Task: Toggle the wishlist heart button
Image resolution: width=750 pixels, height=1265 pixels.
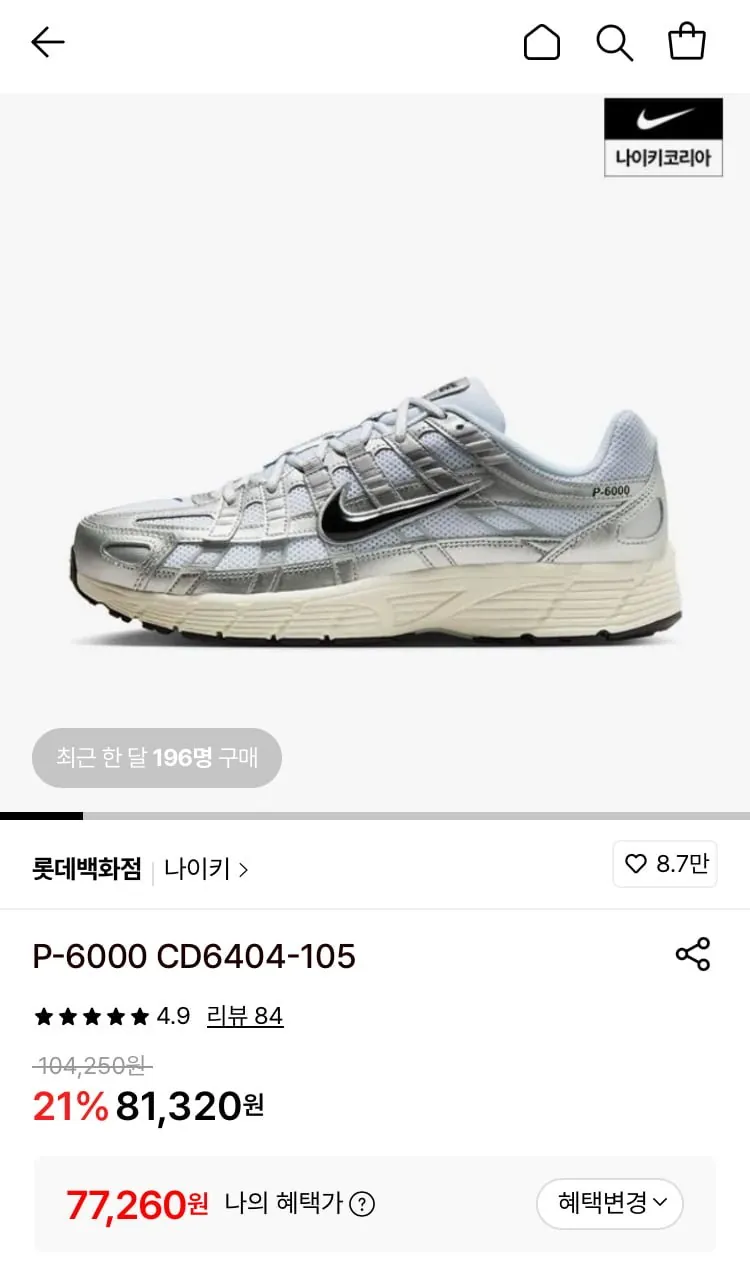Action: (665, 864)
